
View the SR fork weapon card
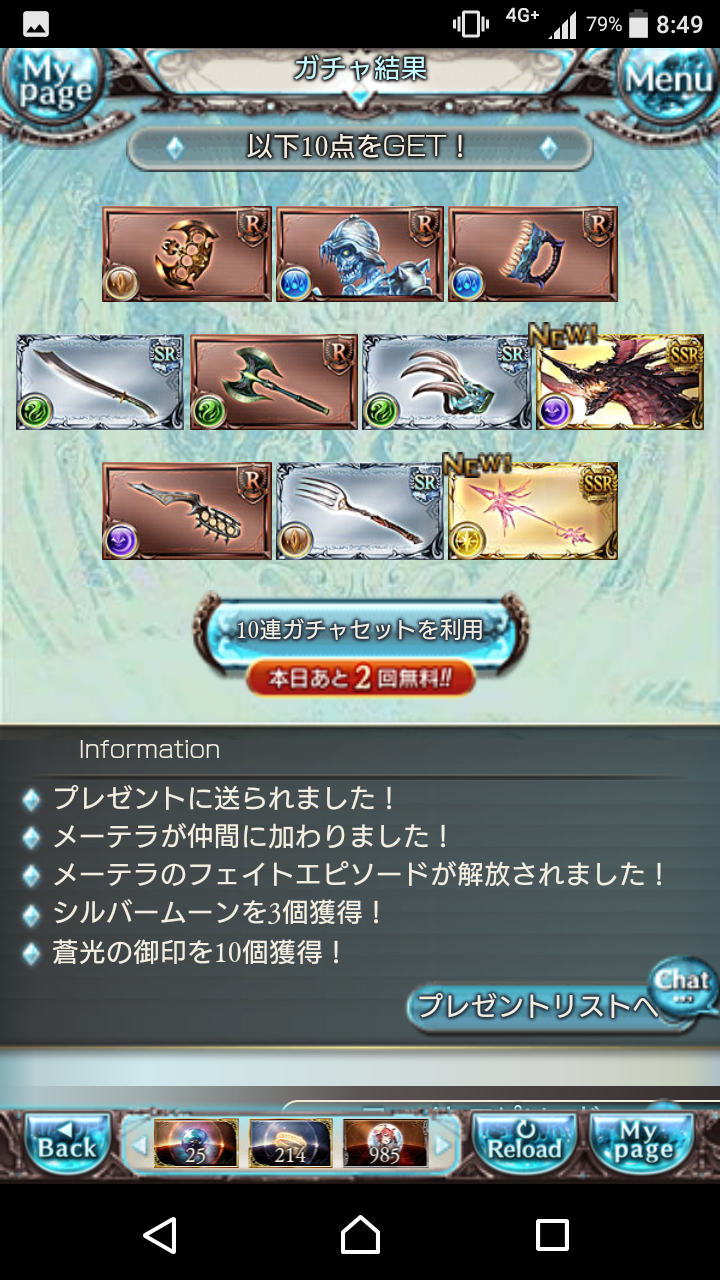(x=360, y=511)
